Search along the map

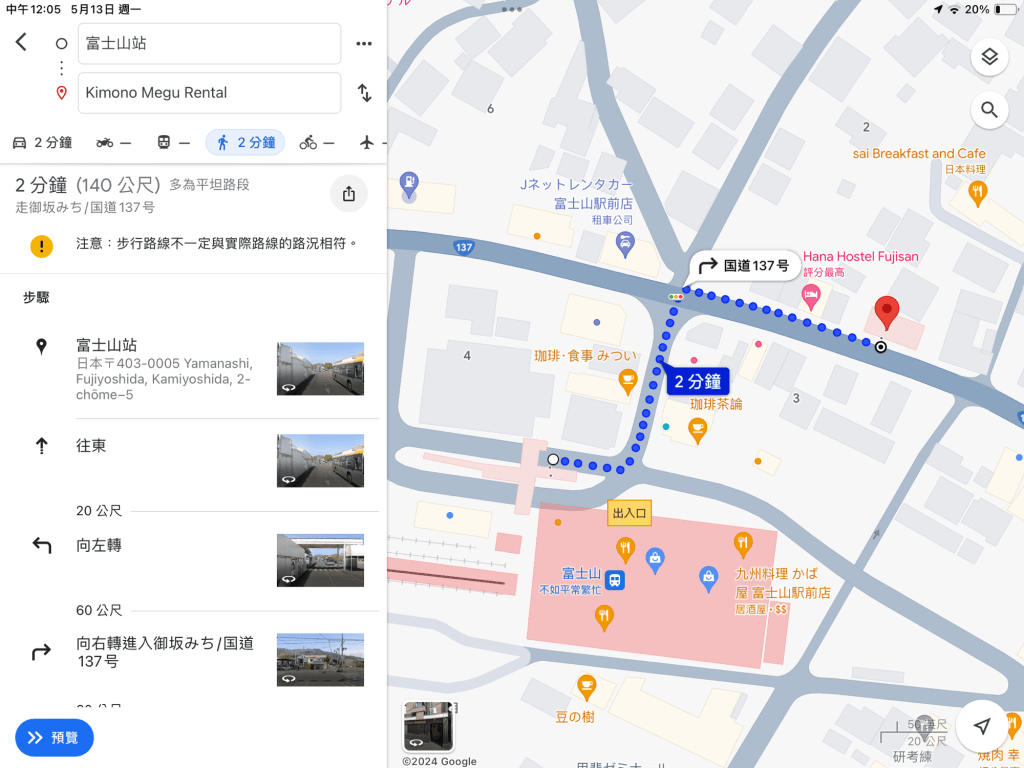tap(989, 110)
